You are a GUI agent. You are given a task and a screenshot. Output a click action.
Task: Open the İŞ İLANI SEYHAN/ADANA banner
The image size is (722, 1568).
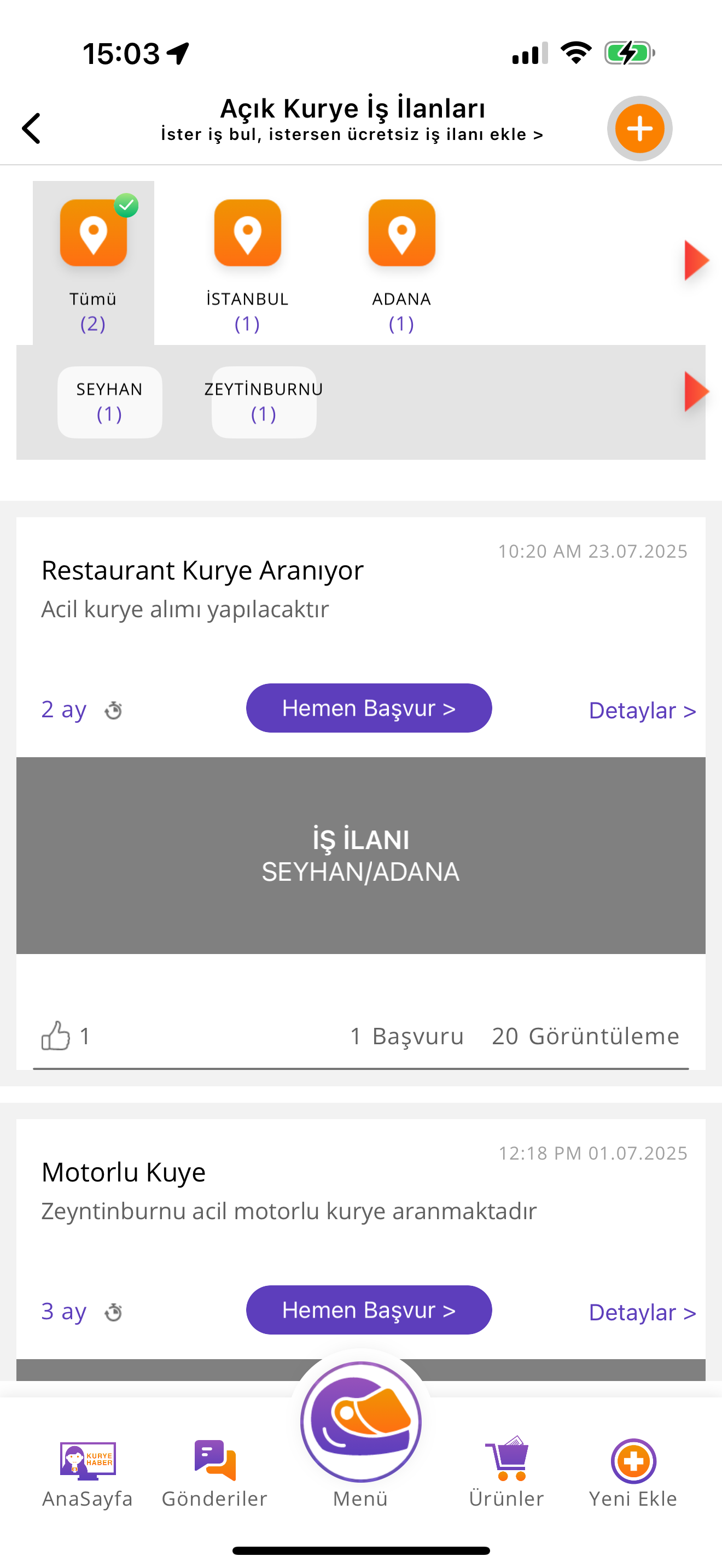pyautogui.click(x=361, y=855)
